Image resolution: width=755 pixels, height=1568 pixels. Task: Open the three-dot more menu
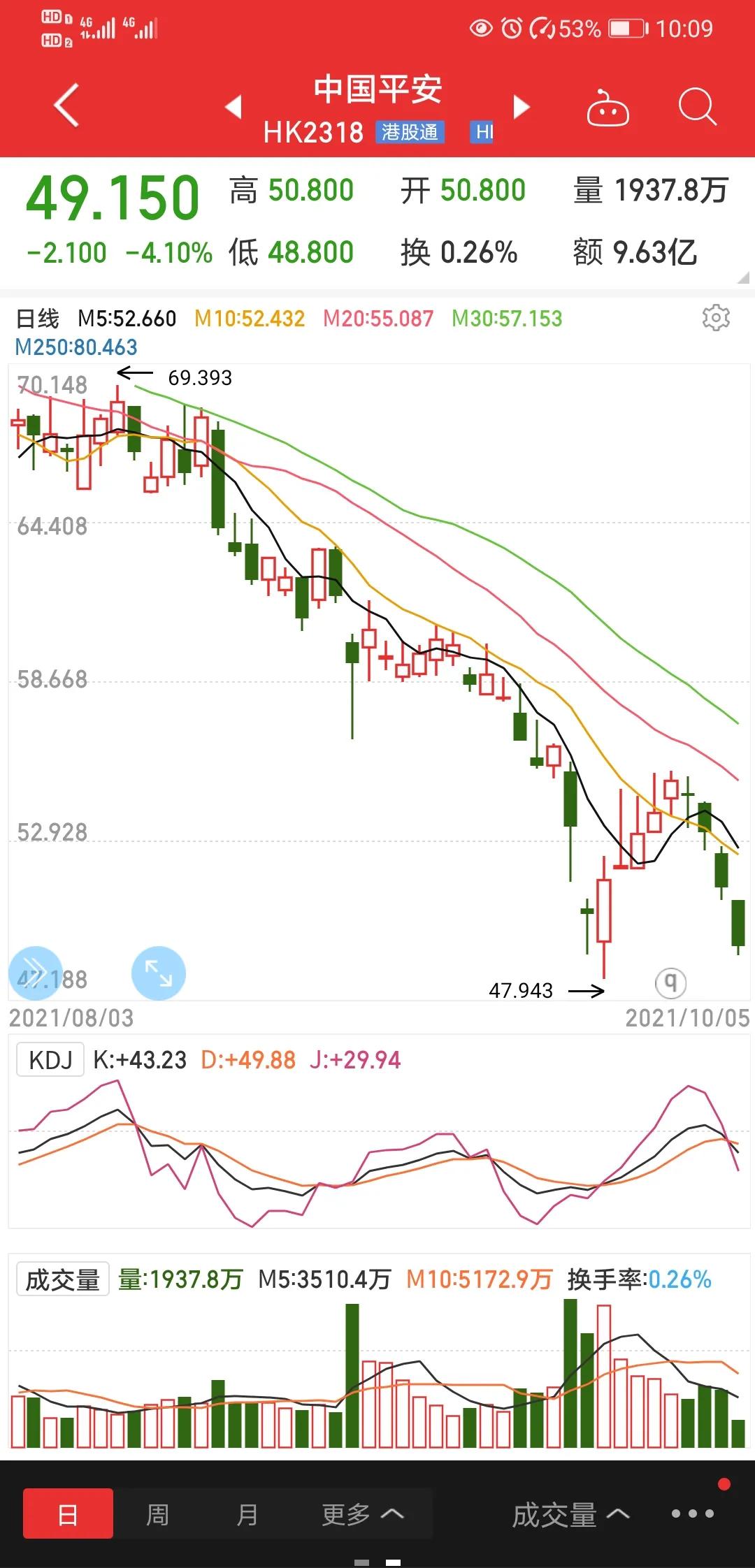coord(693,1513)
